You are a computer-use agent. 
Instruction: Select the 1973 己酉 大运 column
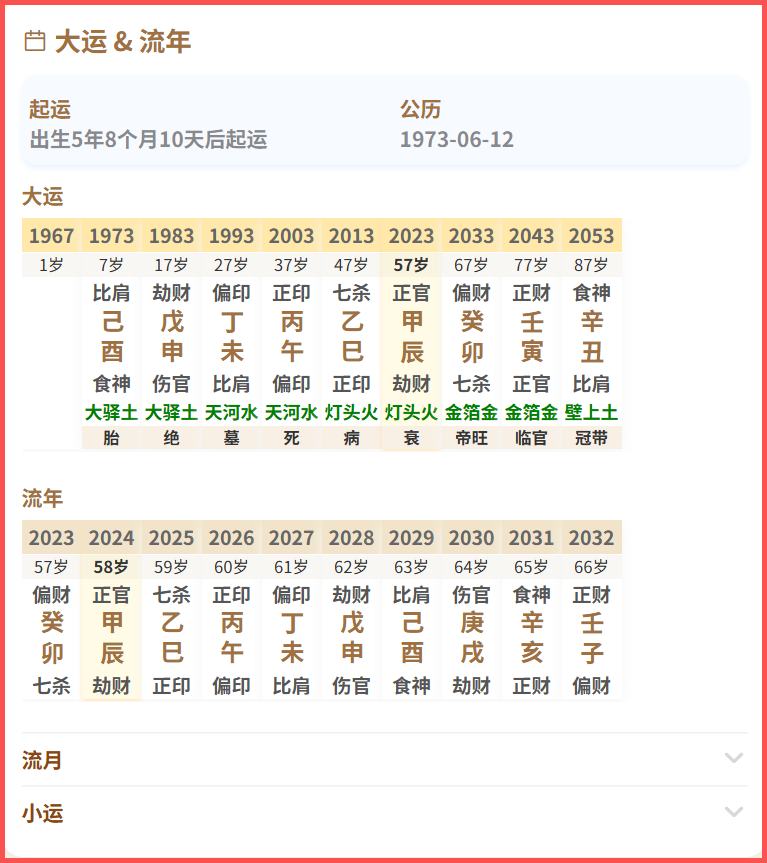coord(111,337)
